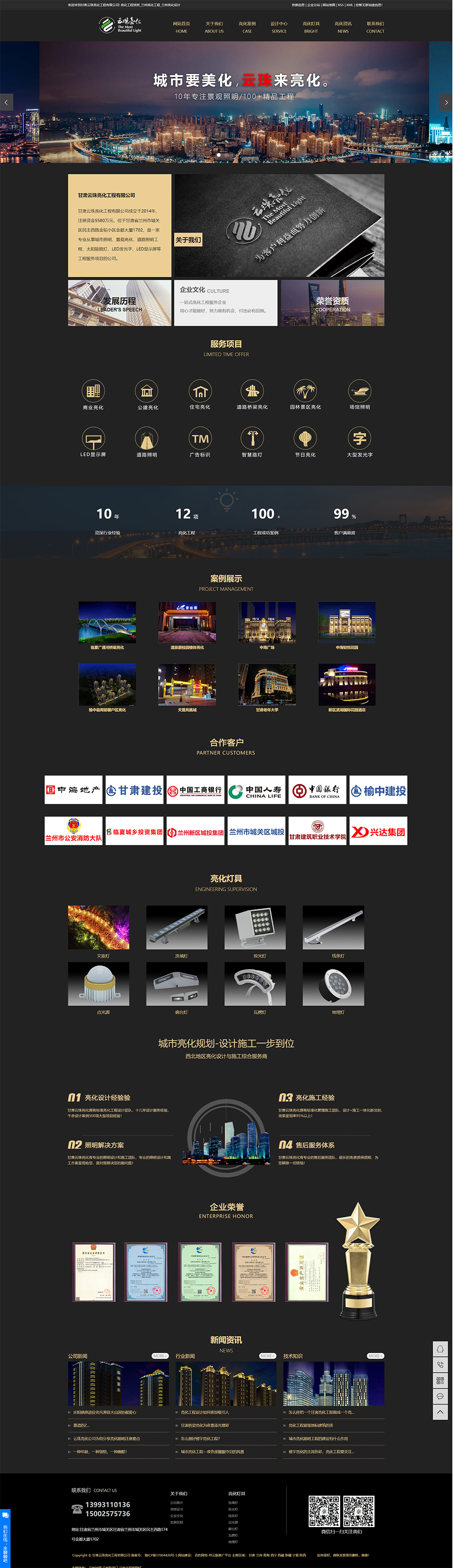Go to 亮化案例 CASE in top navigation
The width and height of the screenshot is (454, 1568).
click(x=247, y=27)
